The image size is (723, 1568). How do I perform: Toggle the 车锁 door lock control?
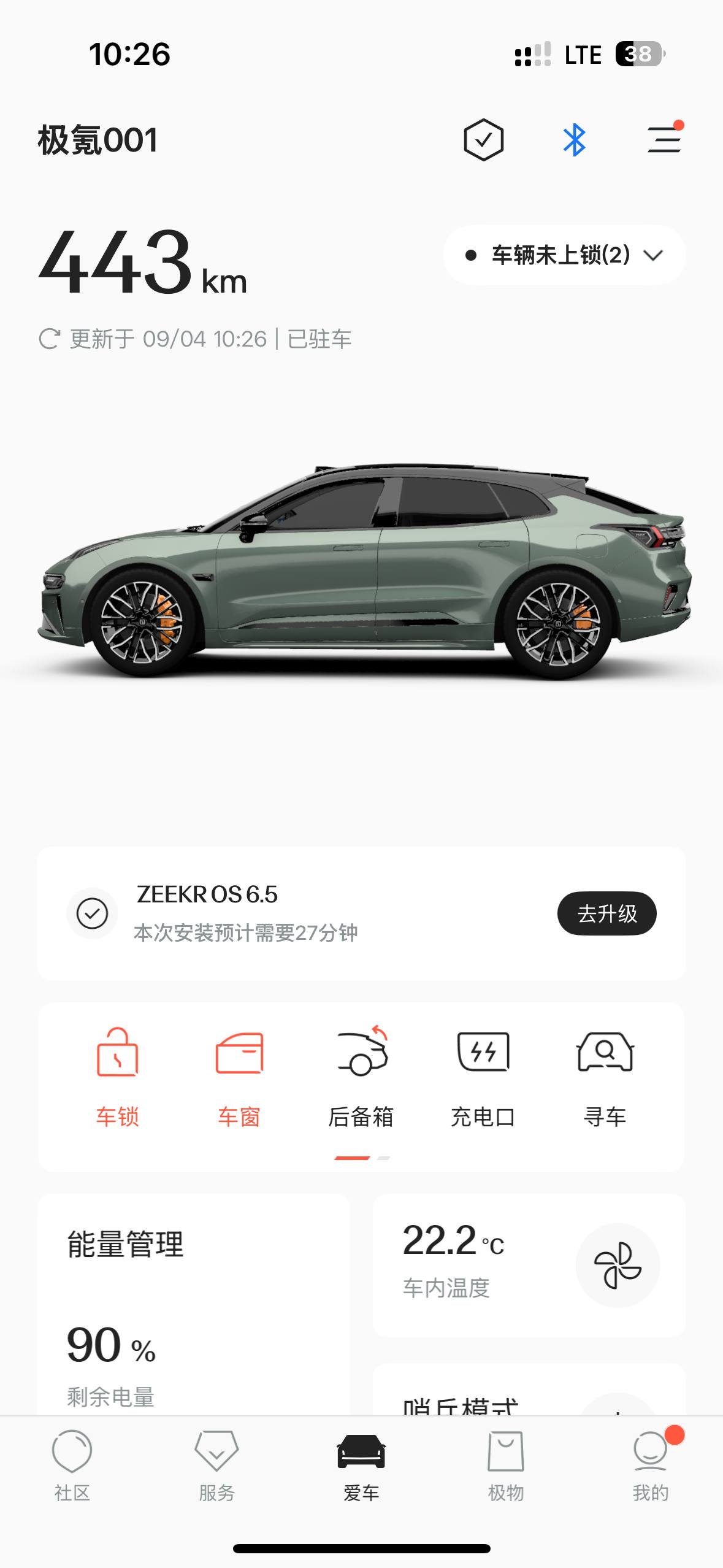117,1076
